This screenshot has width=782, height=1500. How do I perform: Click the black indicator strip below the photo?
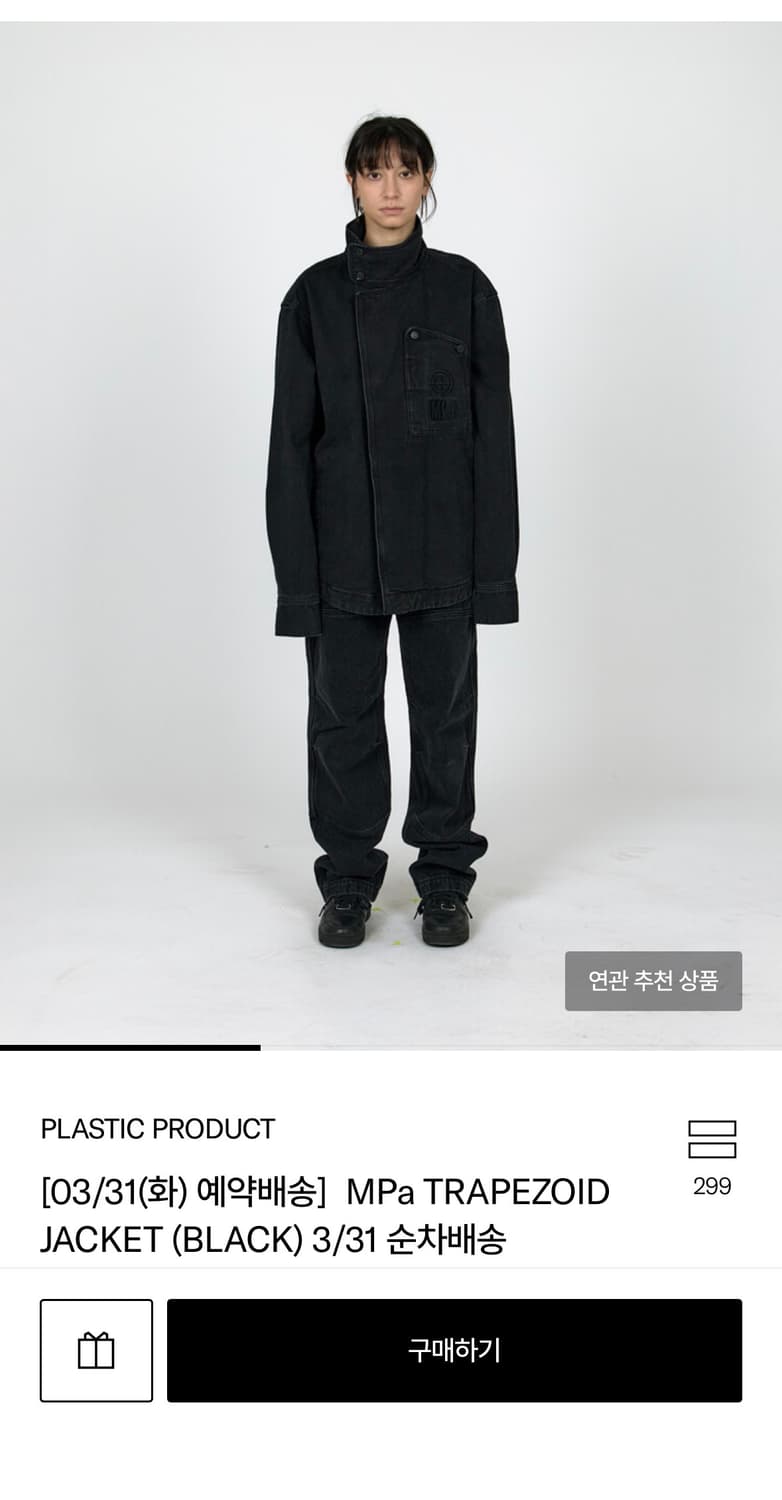[130, 1048]
